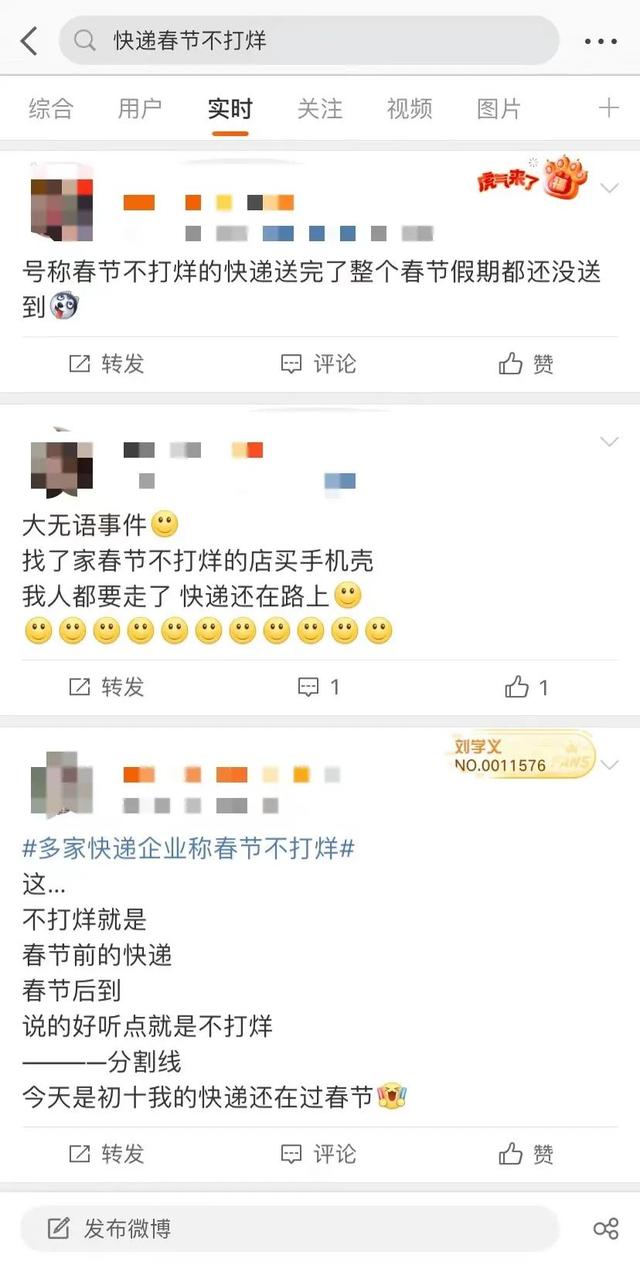Select the 关注 tab
The width and height of the screenshot is (640, 1282).
click(x=319, y=109)
